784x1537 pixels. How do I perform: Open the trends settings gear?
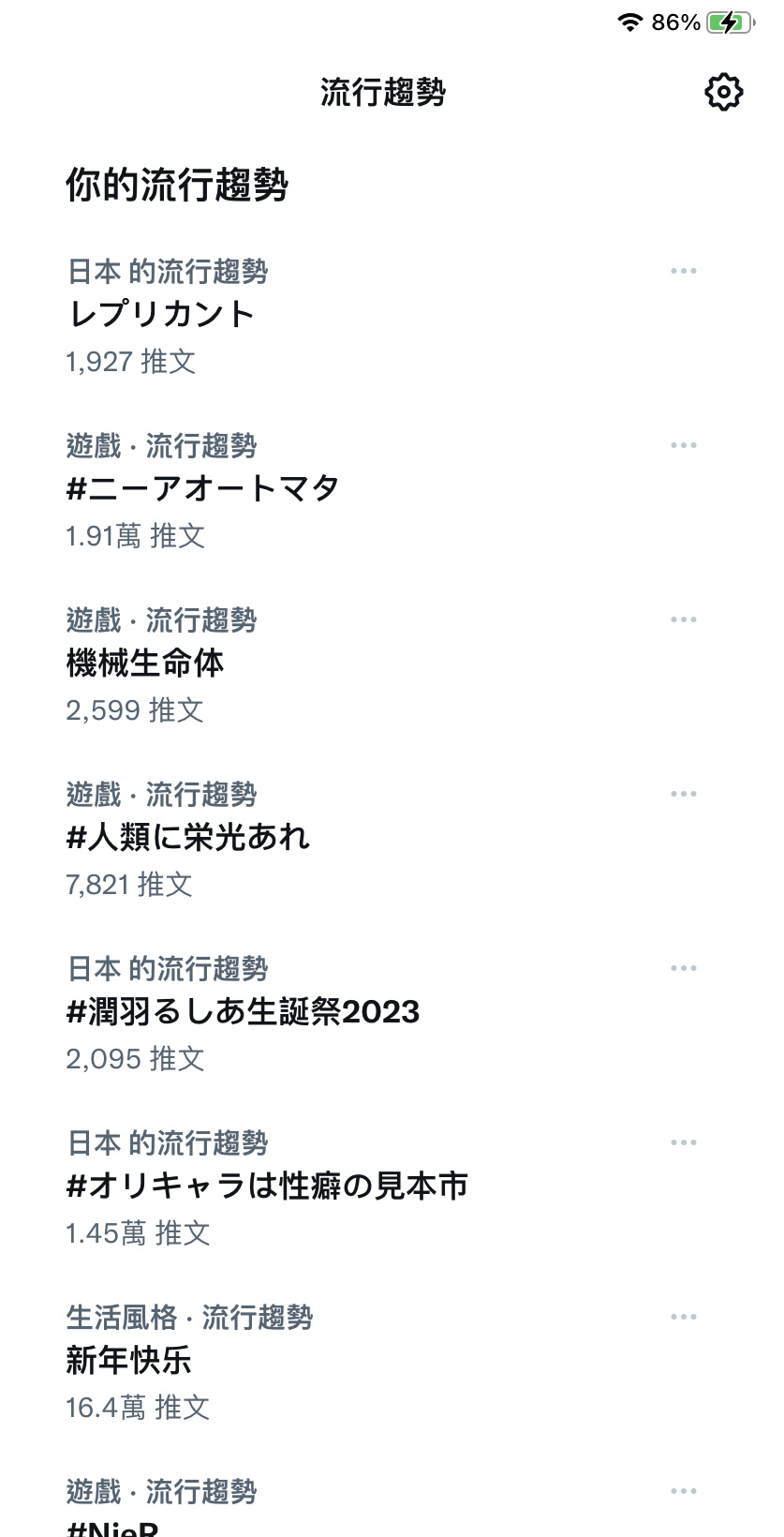(723, 92)
